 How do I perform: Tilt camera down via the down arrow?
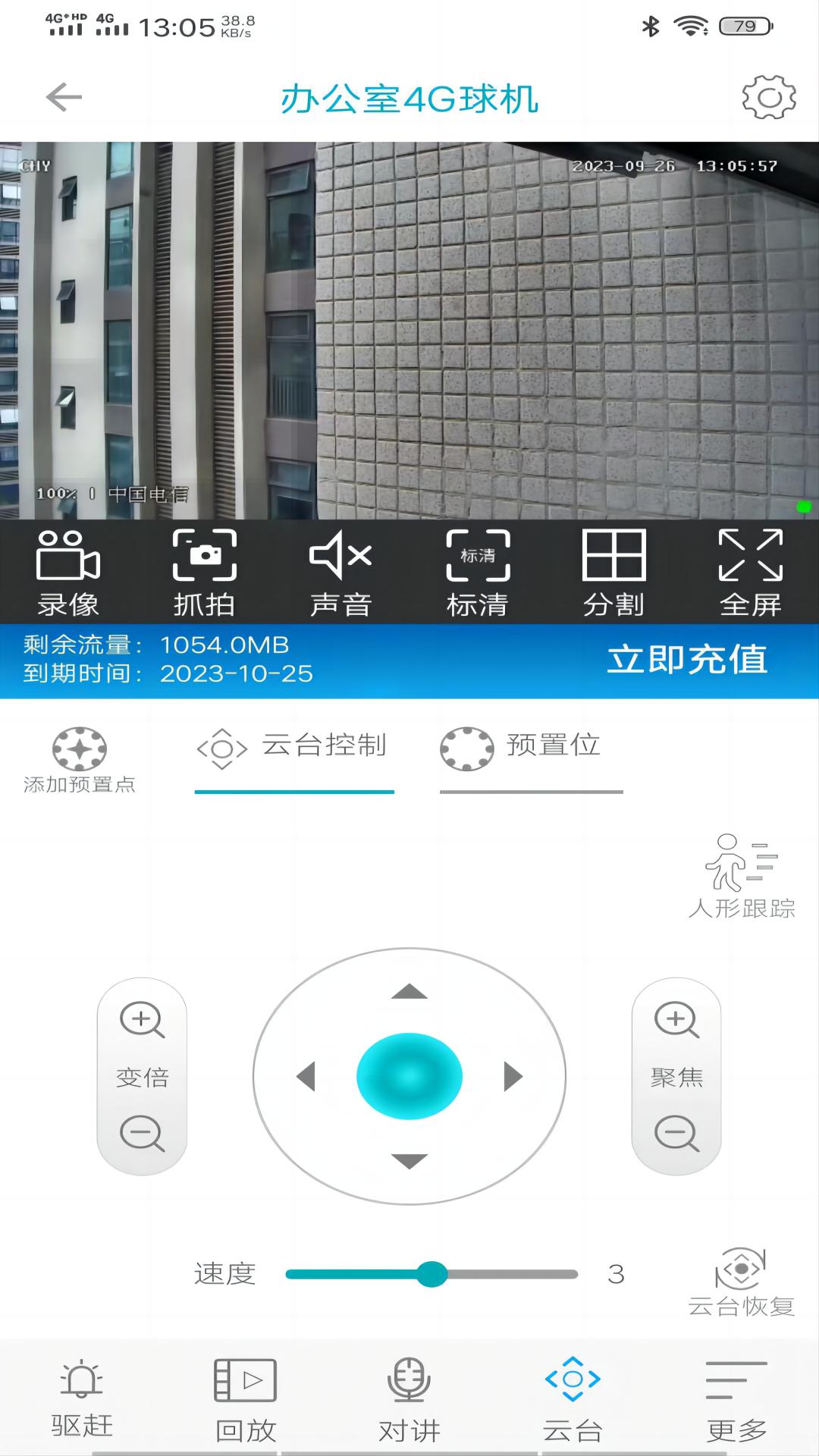point(409,1160)
